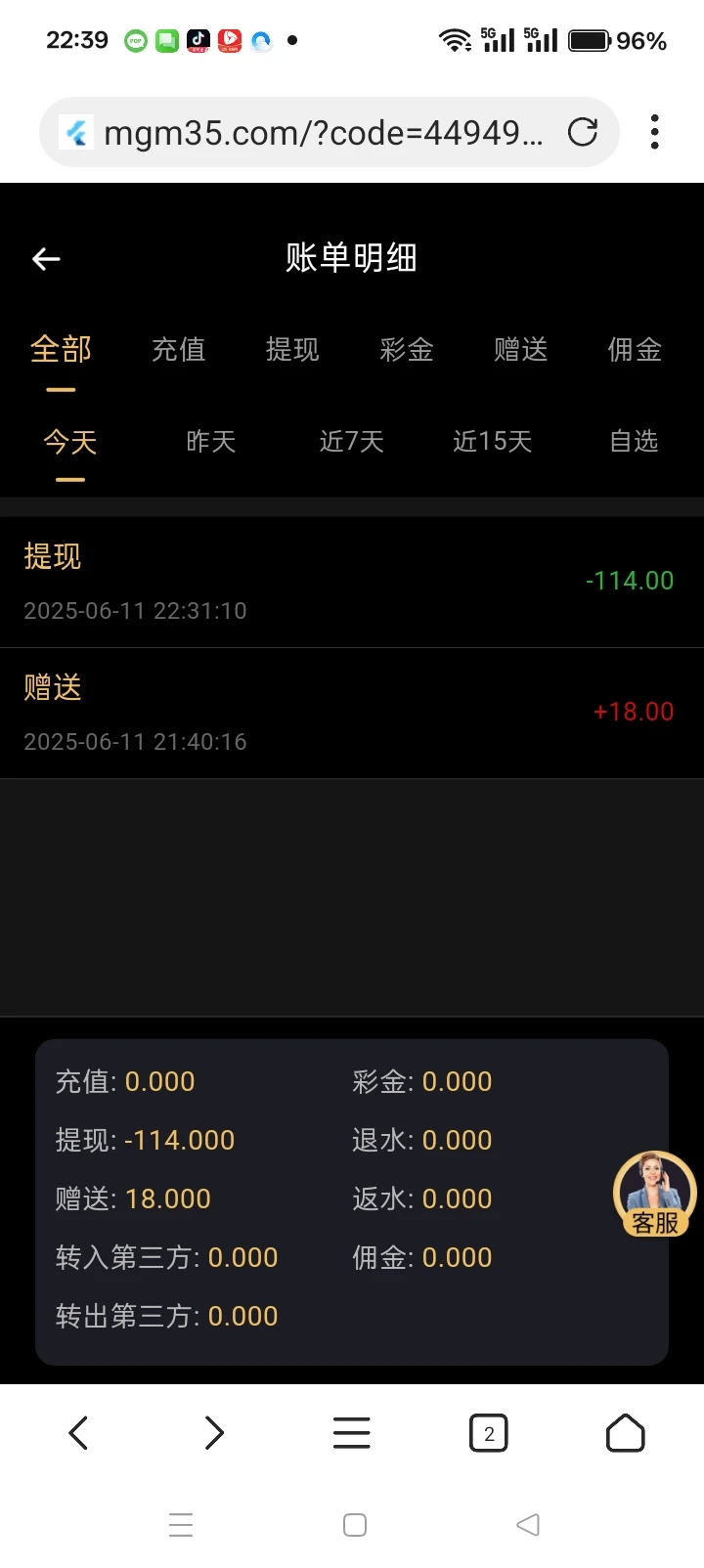Select the 今天 date filter

click(70, 442)
